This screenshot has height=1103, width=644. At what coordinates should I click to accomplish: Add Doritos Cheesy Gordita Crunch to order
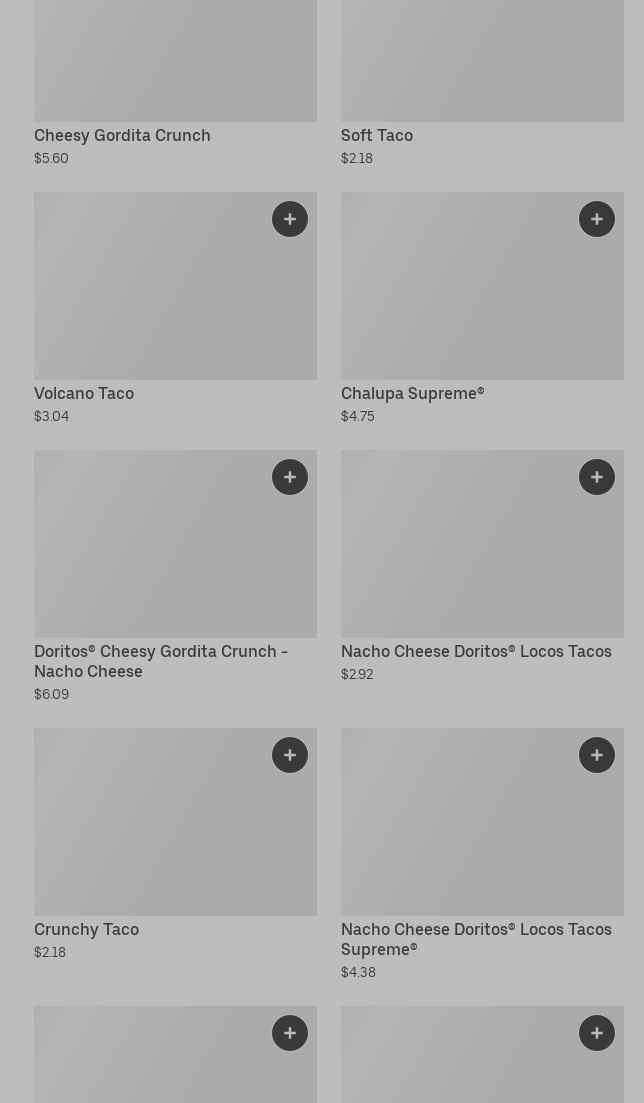tap(290, 477)
